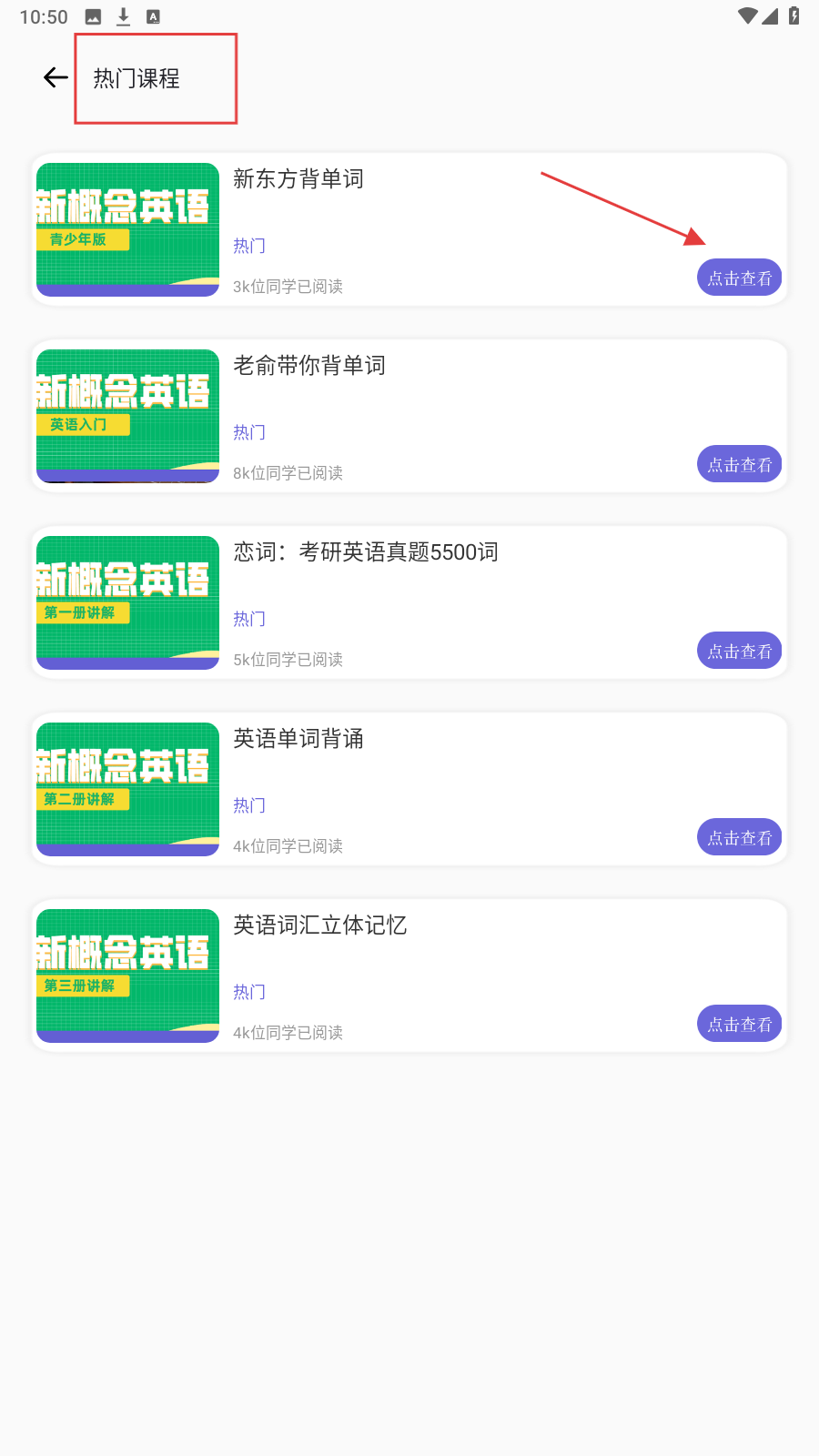The height and width of the screenshot is (1456, 819).
Task: Tap 点击查看 for 新东方背单词
Action: coord(739,278)
